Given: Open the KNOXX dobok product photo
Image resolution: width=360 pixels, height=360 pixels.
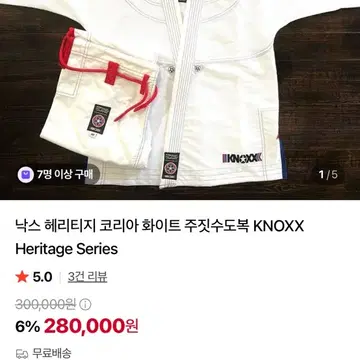Looking at the screenshot, I should tap(180, 100).
